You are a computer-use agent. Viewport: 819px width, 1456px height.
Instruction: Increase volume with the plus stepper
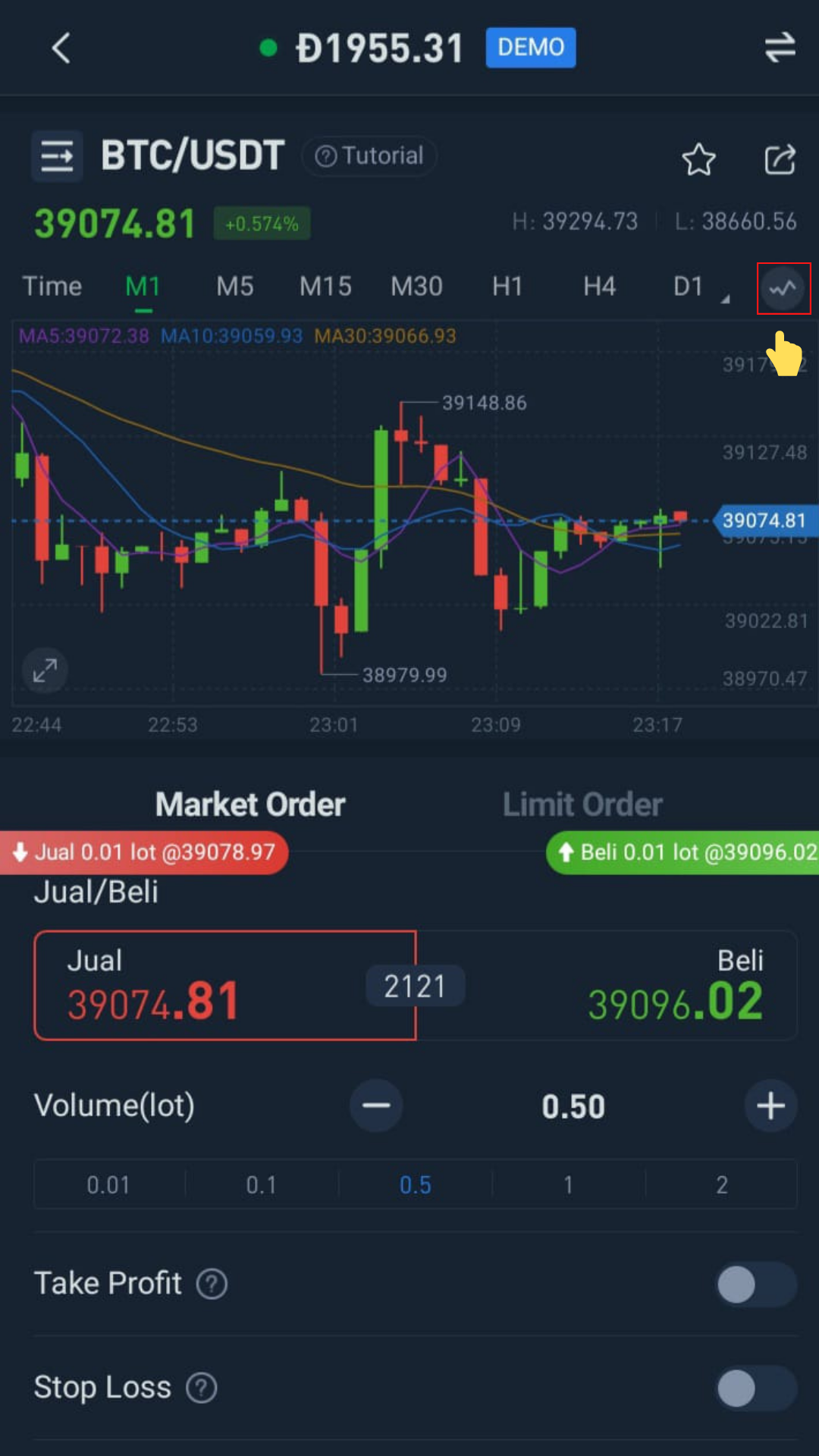click(770, 1106)
